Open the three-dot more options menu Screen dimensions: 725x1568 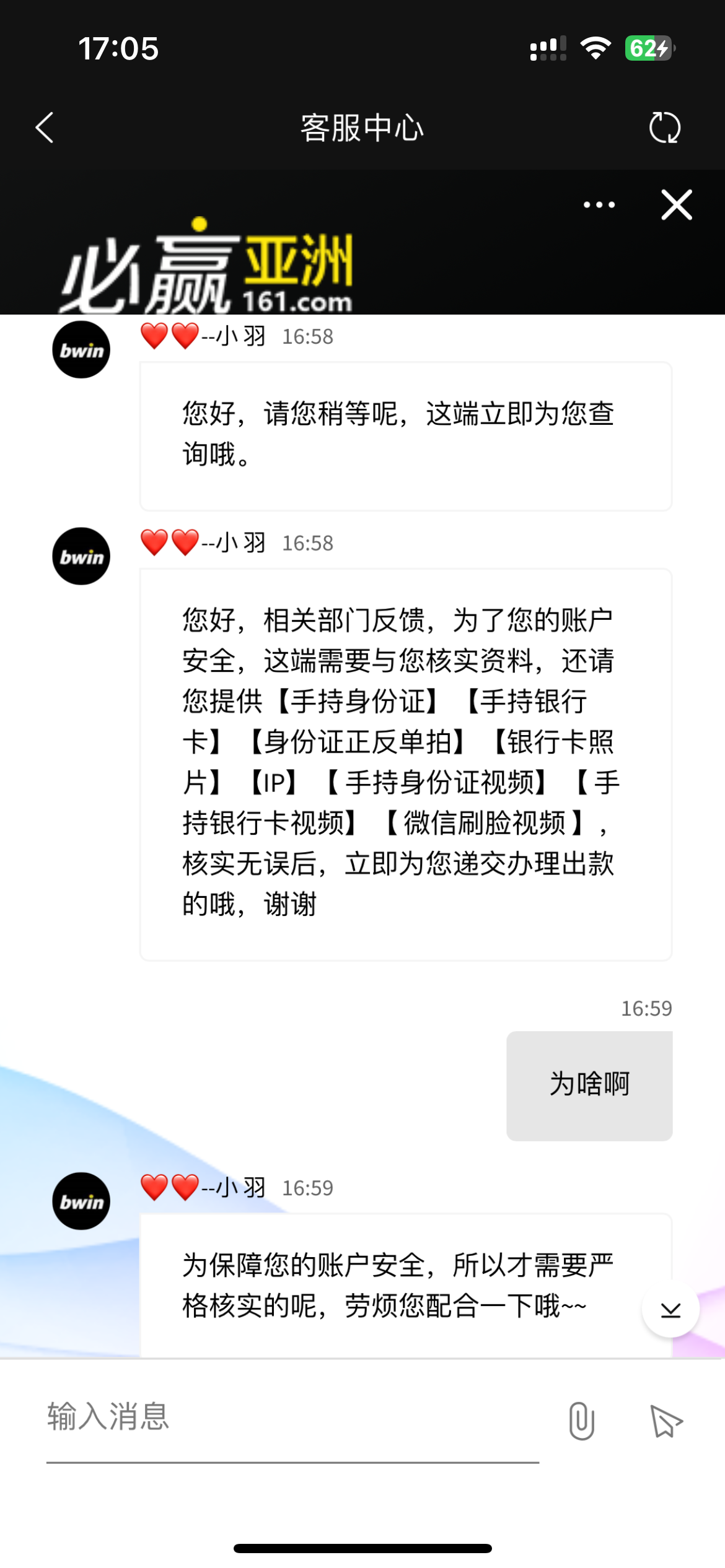(597, 204)
